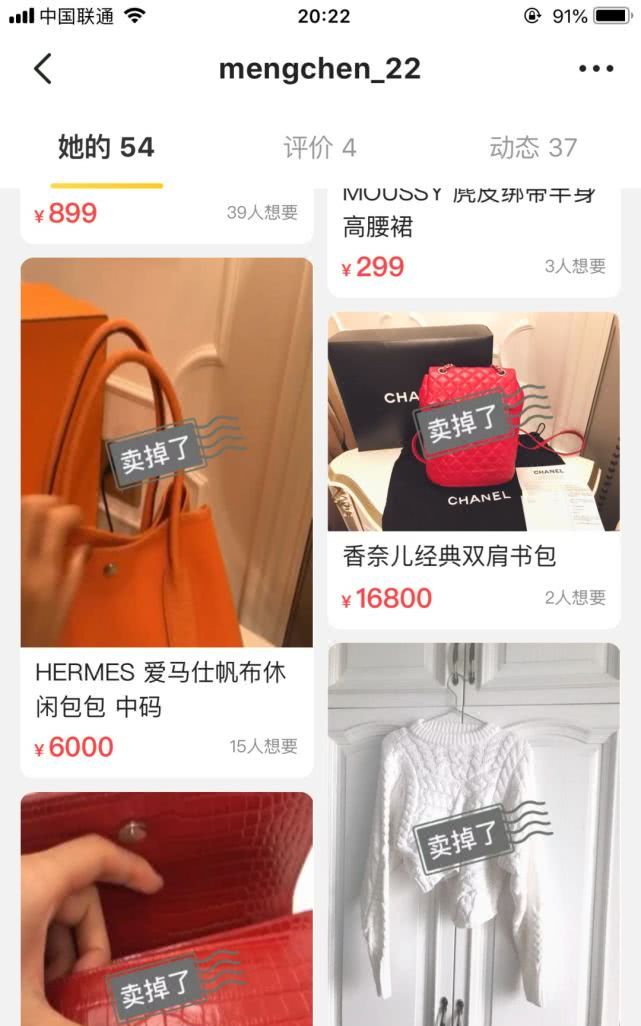View the white knit sweater listing
Image resolution: width=641 pixels, height=1026 pixels.
[x=473, y=830]
